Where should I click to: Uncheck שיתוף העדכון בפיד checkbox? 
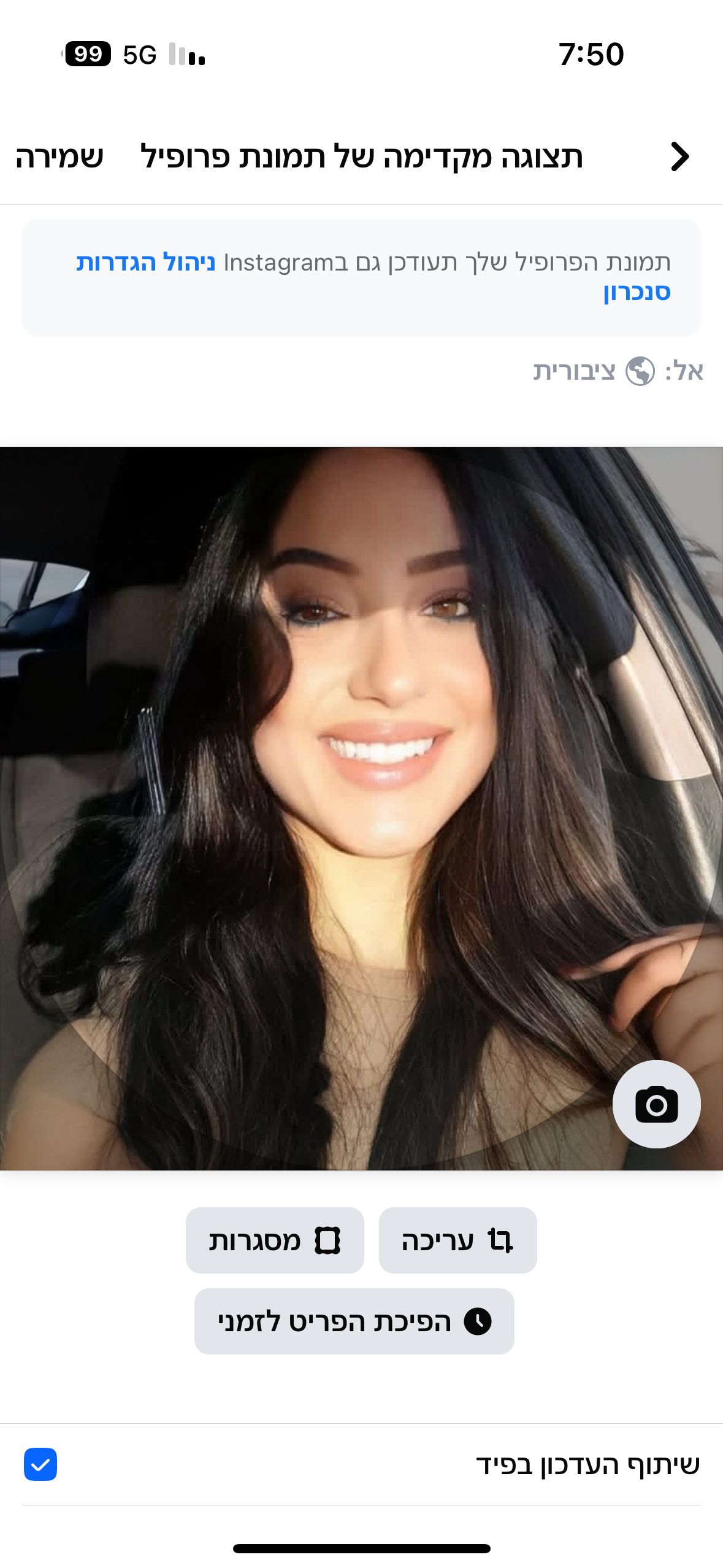(40, 1464)
